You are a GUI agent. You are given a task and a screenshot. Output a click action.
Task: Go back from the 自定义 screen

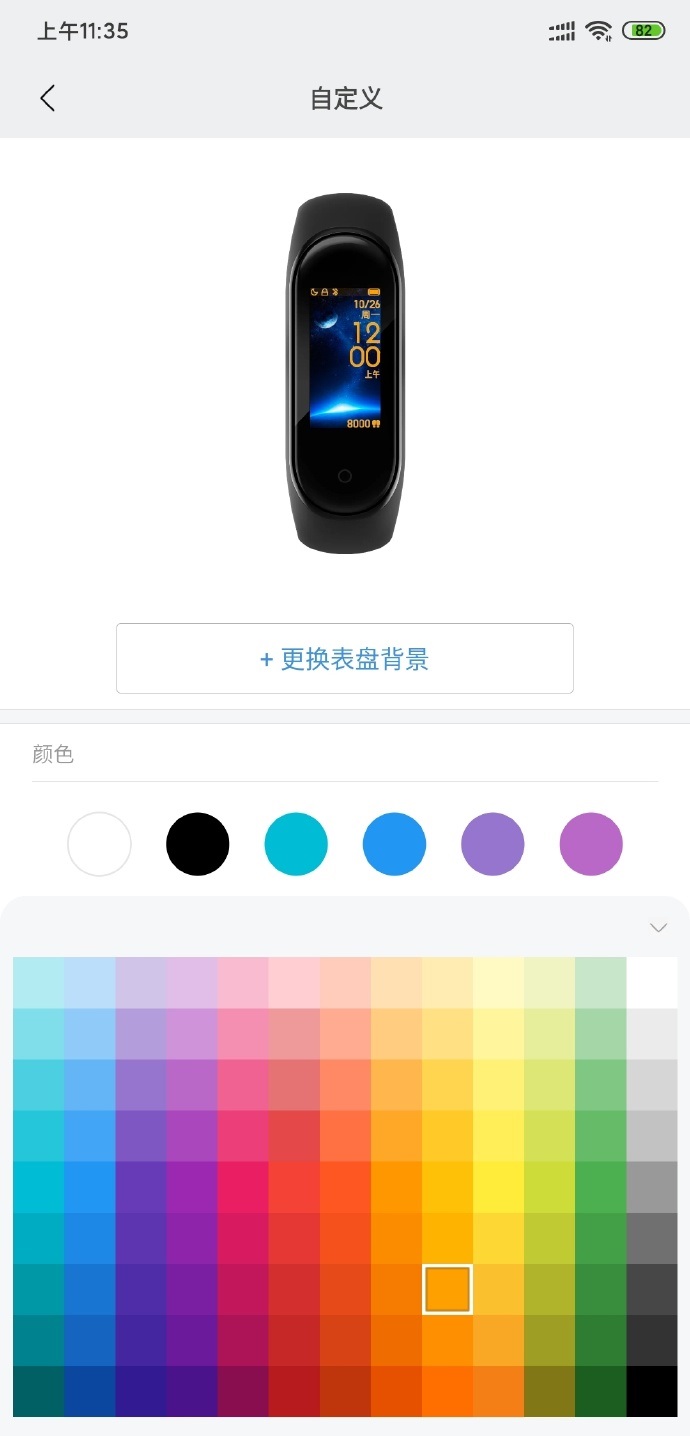47,98
